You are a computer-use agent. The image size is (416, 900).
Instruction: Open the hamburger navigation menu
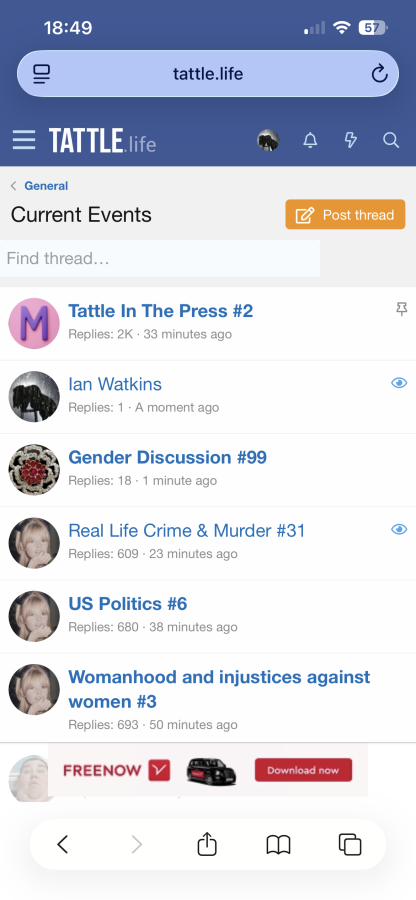pyautogui.click(x=24, y=140)
